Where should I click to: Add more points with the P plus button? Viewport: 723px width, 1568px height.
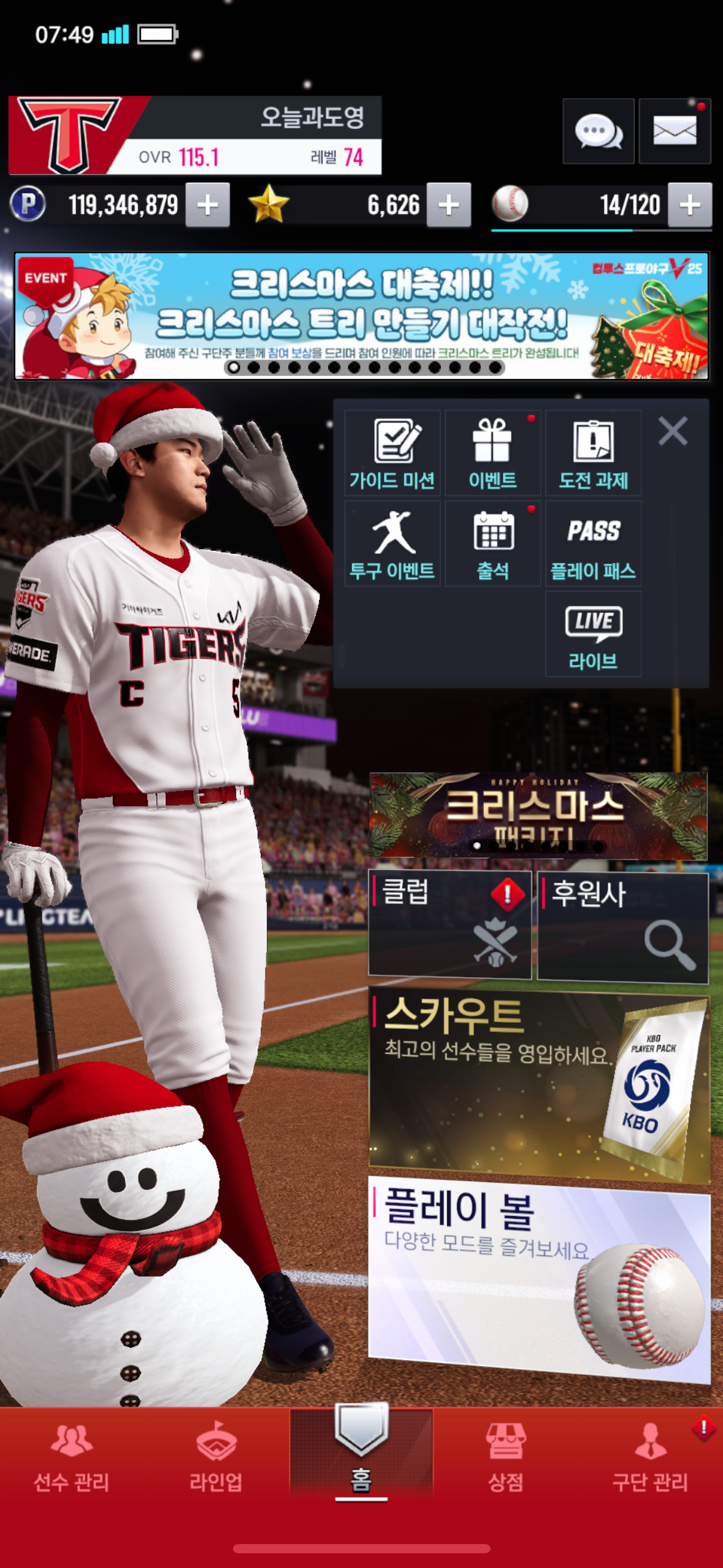[208, 205]
